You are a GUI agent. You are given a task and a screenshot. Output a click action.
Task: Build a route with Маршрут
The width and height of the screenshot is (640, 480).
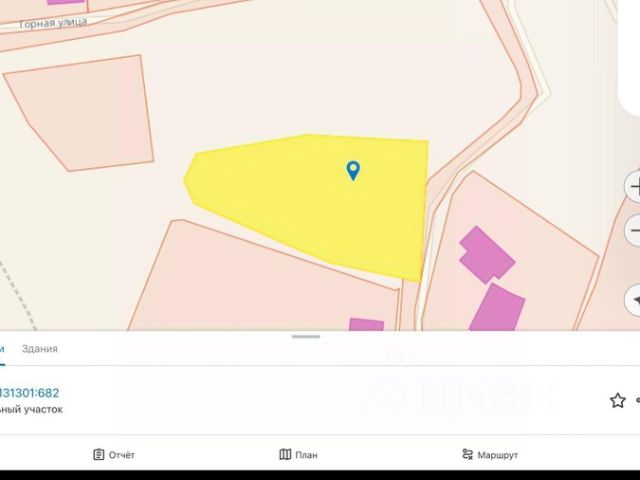click(x=490, y=454)
